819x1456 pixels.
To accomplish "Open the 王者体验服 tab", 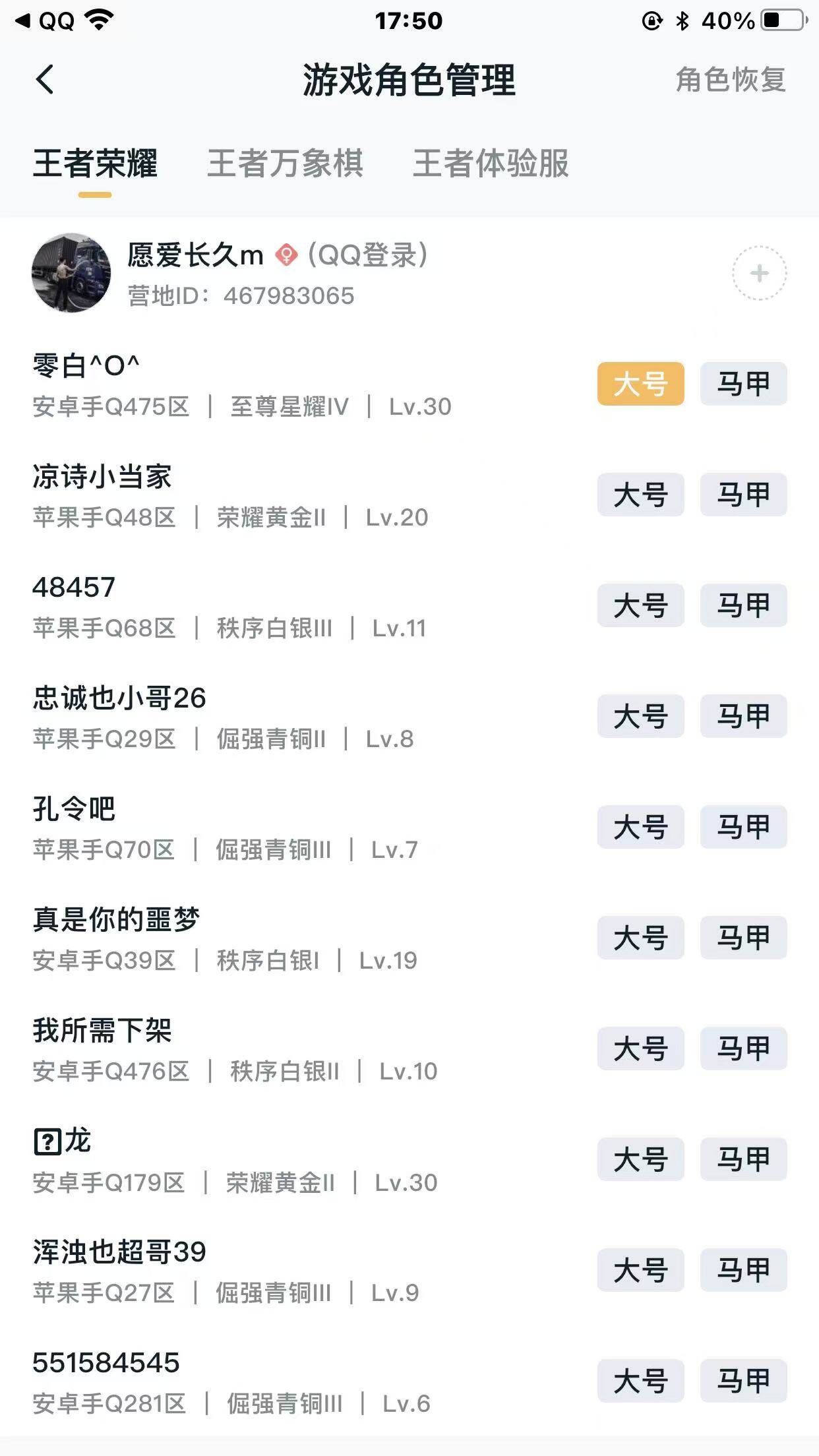I will coord(492,166).
